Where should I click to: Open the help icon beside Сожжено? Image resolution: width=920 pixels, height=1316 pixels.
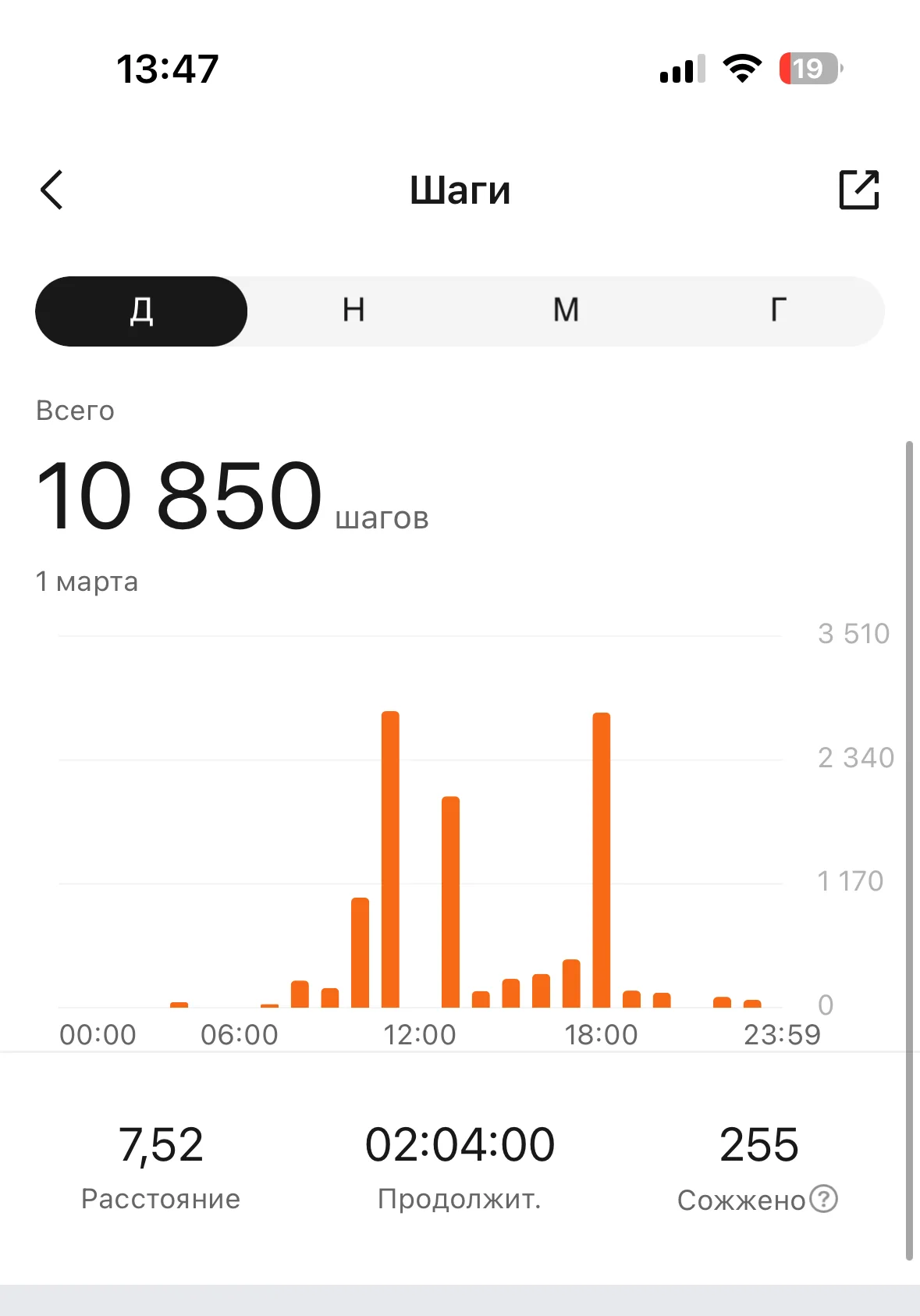[x=823, y=1199]
